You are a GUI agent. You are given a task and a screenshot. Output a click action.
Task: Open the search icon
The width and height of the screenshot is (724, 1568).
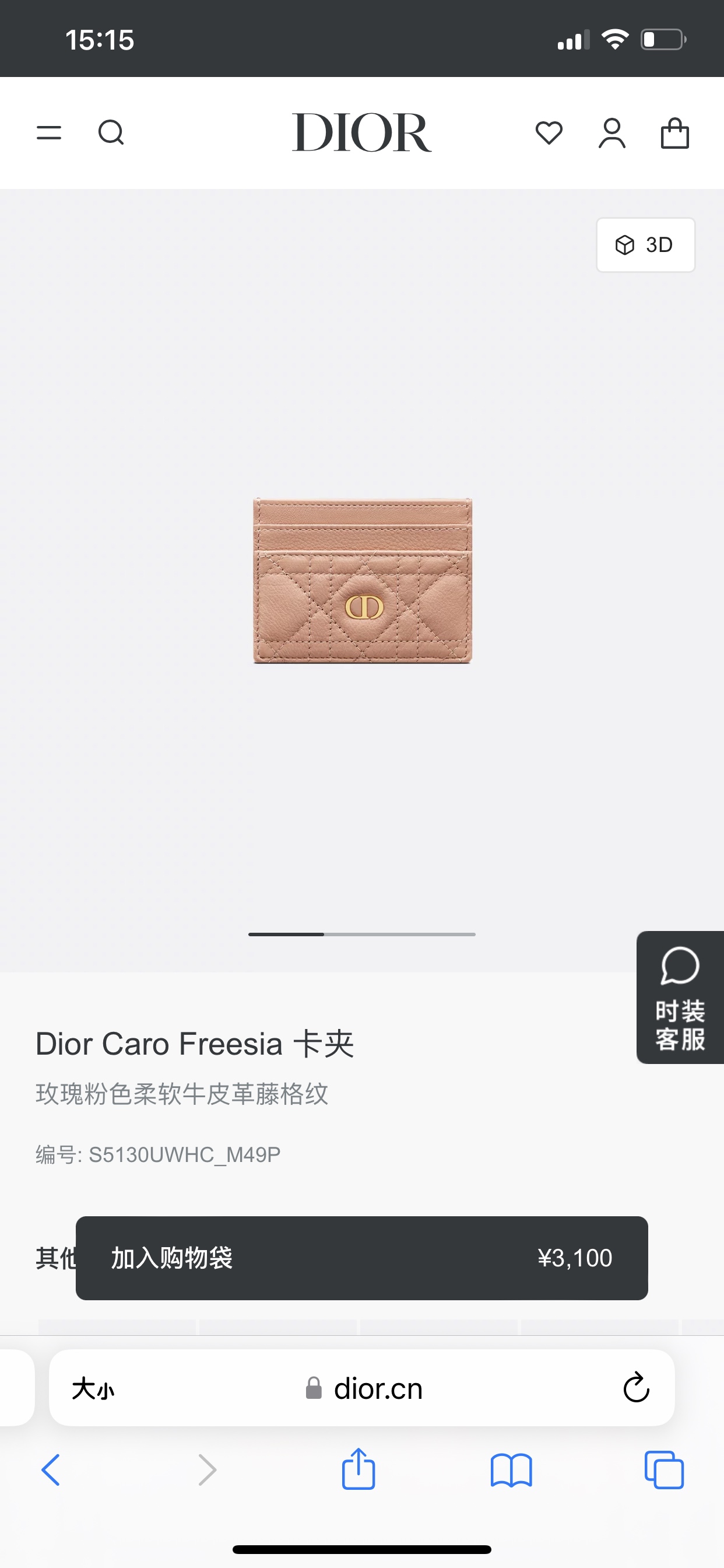tap(111, 132)
